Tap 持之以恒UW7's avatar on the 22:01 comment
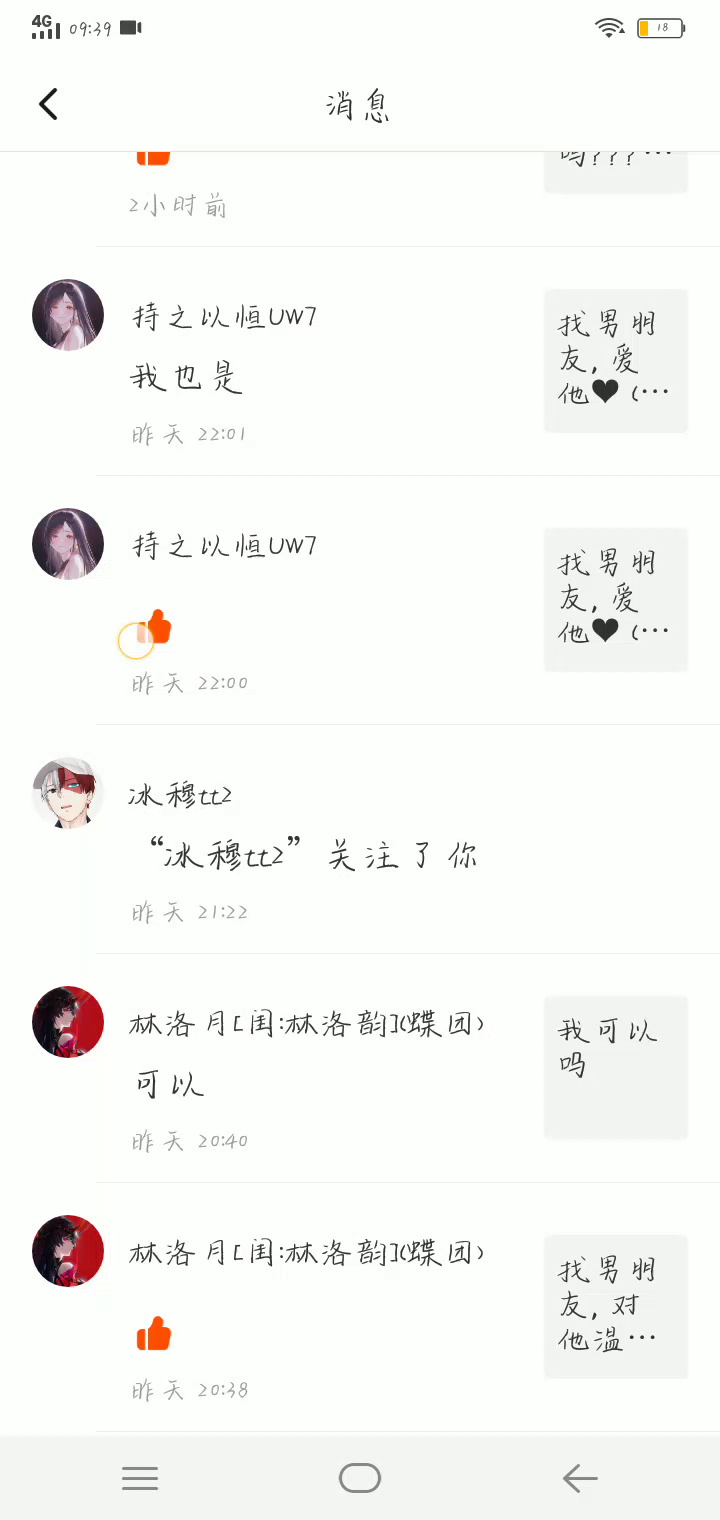 point(68,315)
